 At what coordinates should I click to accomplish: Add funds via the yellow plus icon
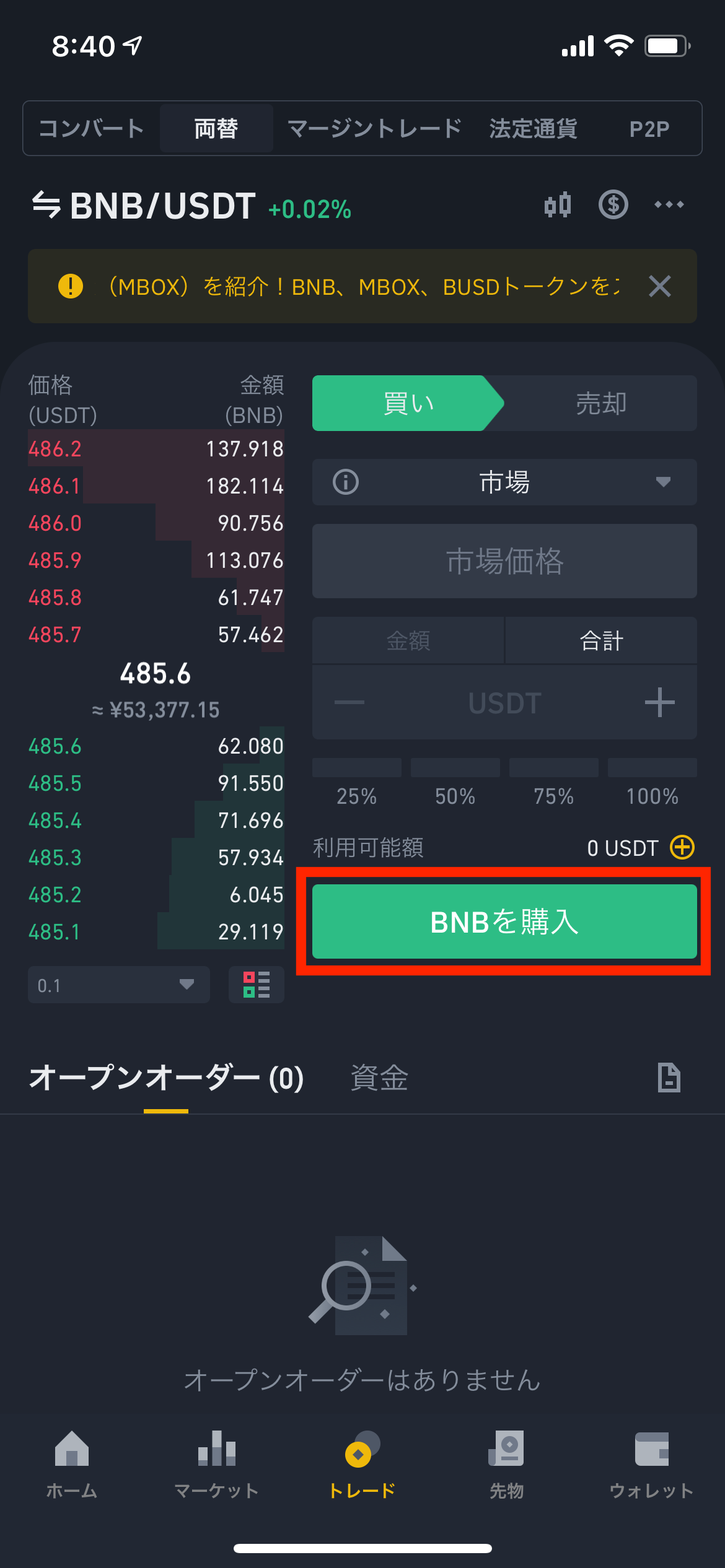[x=682, y=847]
